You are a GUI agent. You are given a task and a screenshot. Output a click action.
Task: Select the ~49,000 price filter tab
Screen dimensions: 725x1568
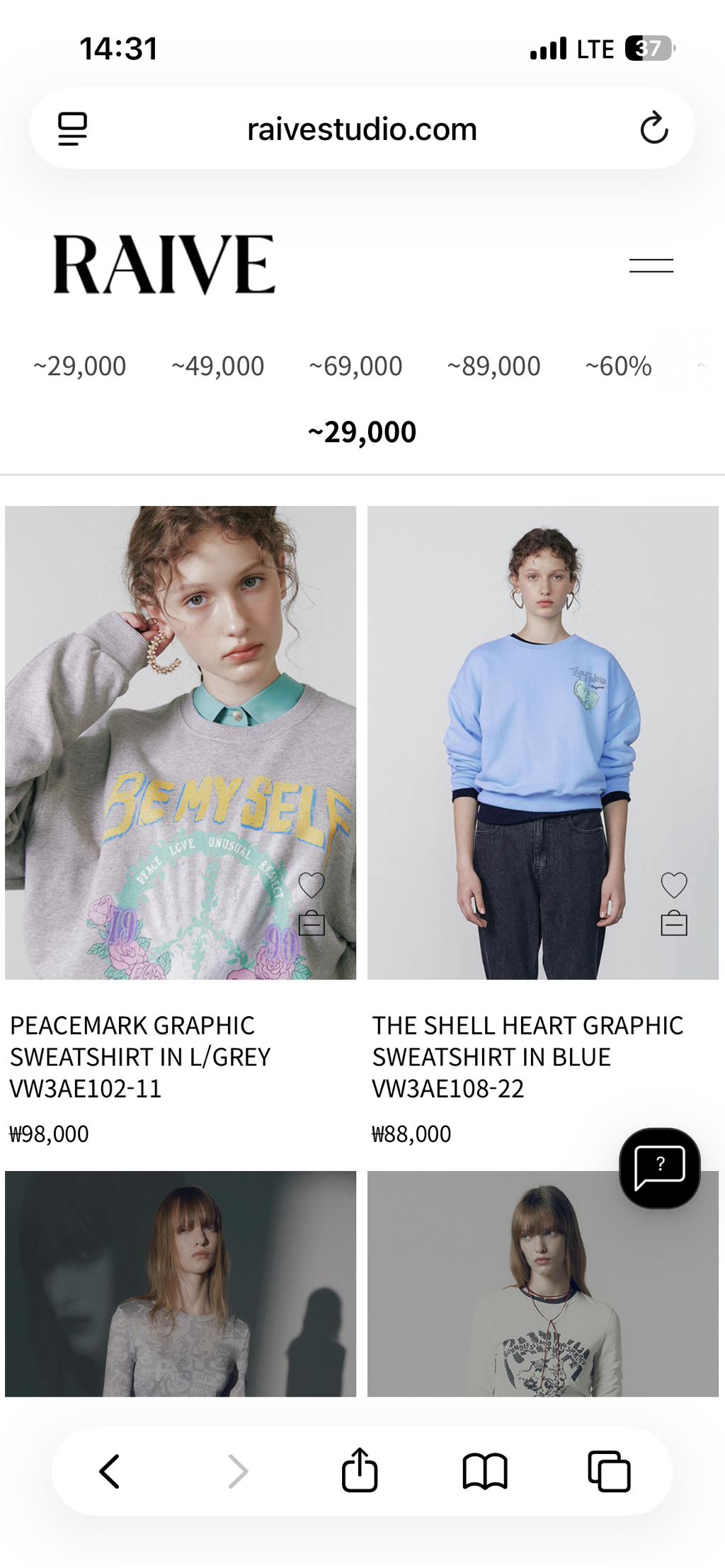(x=217, y=367)
